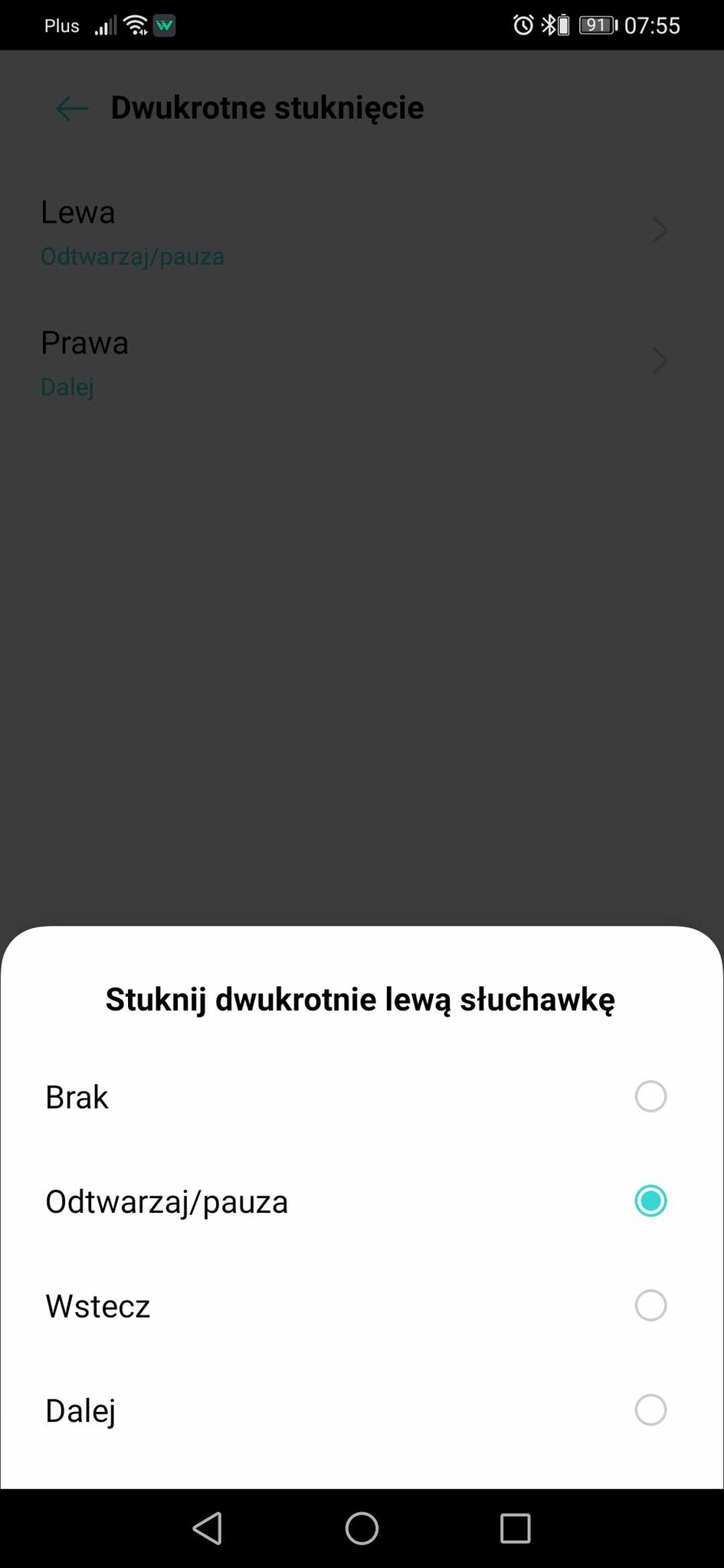Open the Prawa earbud setting
The height and width of the screenshot is (1568, 724).
pyautogui.click(x=362, y=362)
